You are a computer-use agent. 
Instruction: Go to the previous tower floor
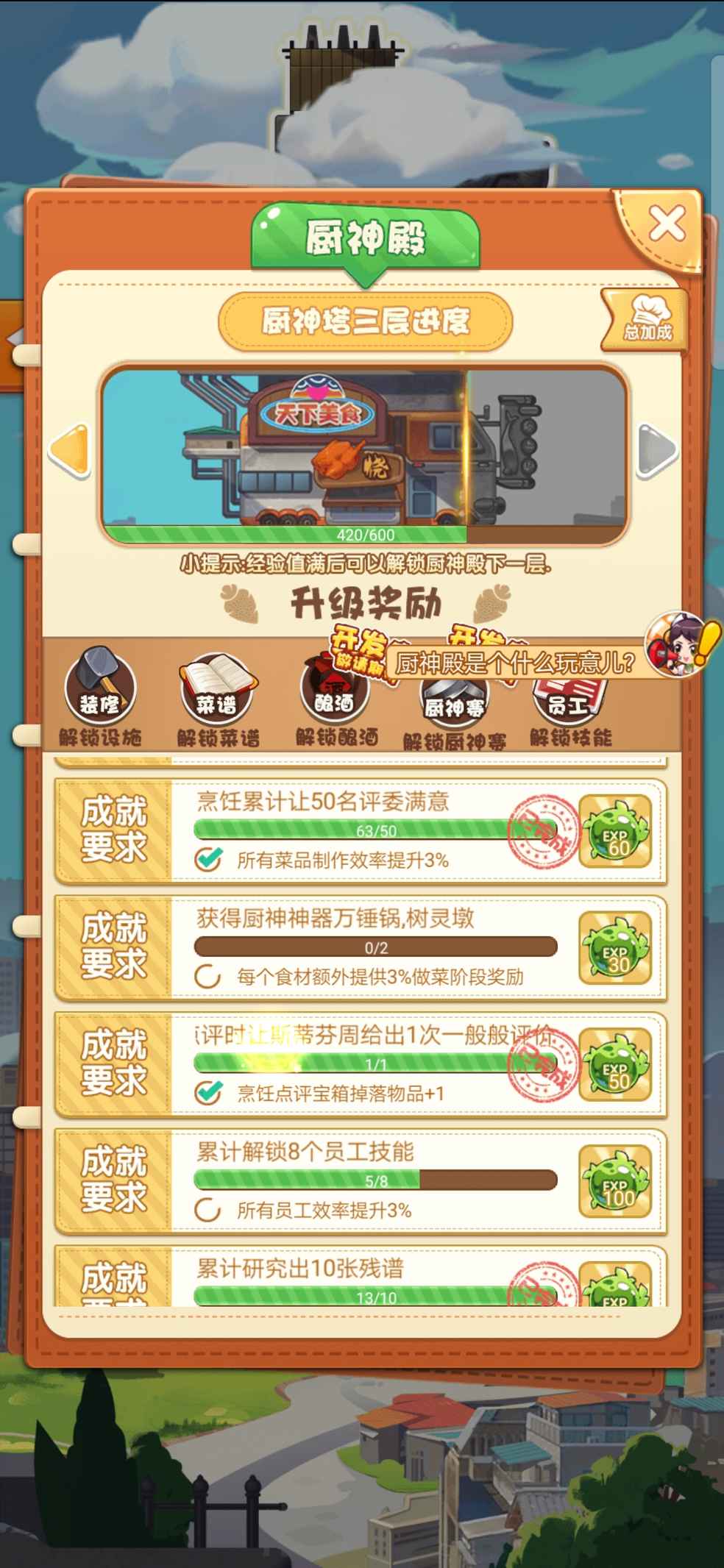69,451
